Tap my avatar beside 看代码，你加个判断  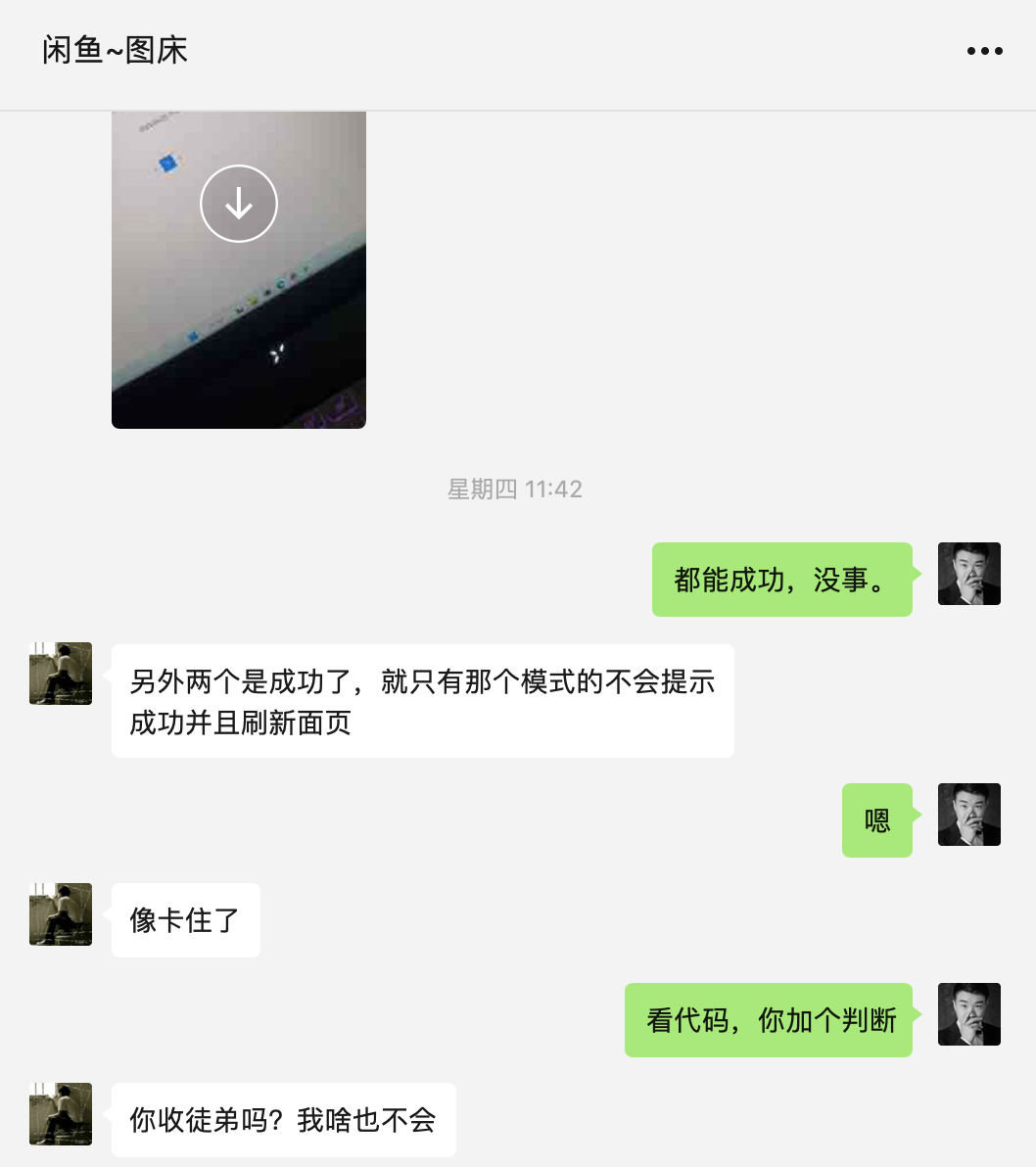click(968, 1014)
